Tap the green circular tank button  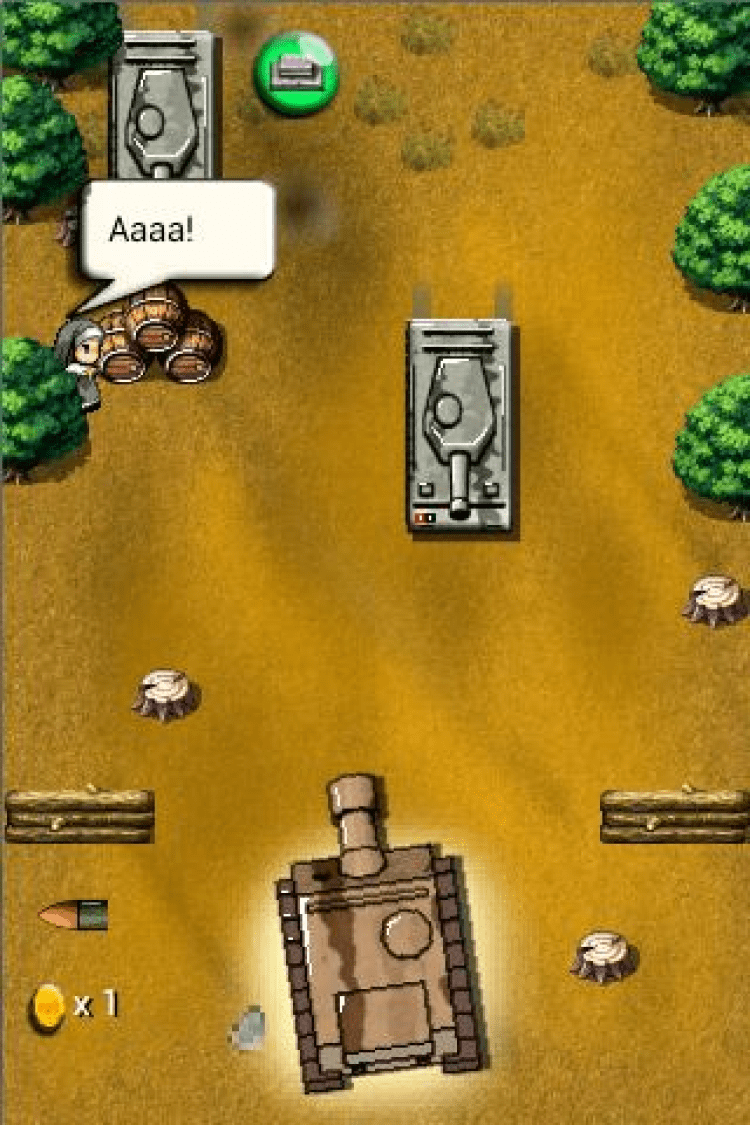pos(296,73)
